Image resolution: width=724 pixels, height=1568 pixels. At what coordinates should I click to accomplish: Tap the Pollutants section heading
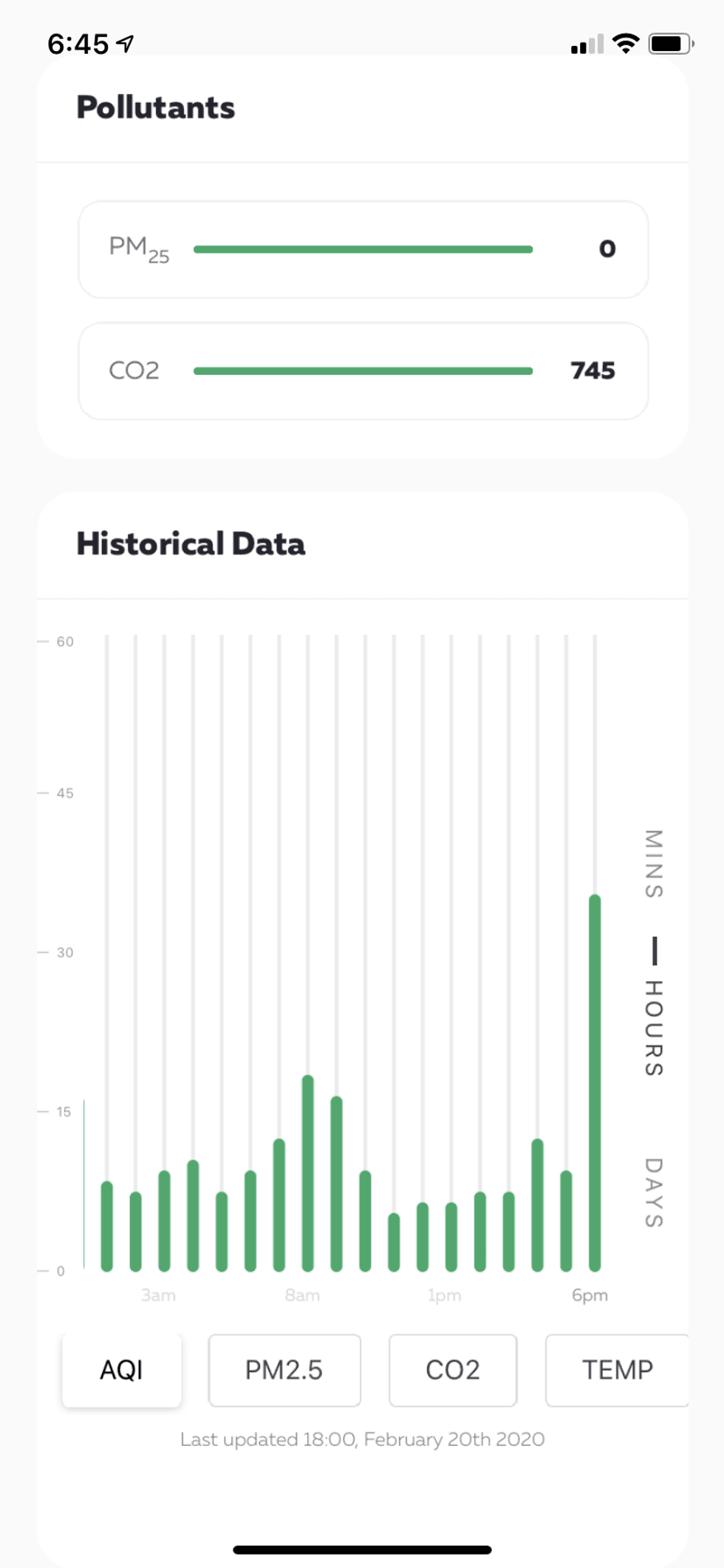(x=156, y=106)
